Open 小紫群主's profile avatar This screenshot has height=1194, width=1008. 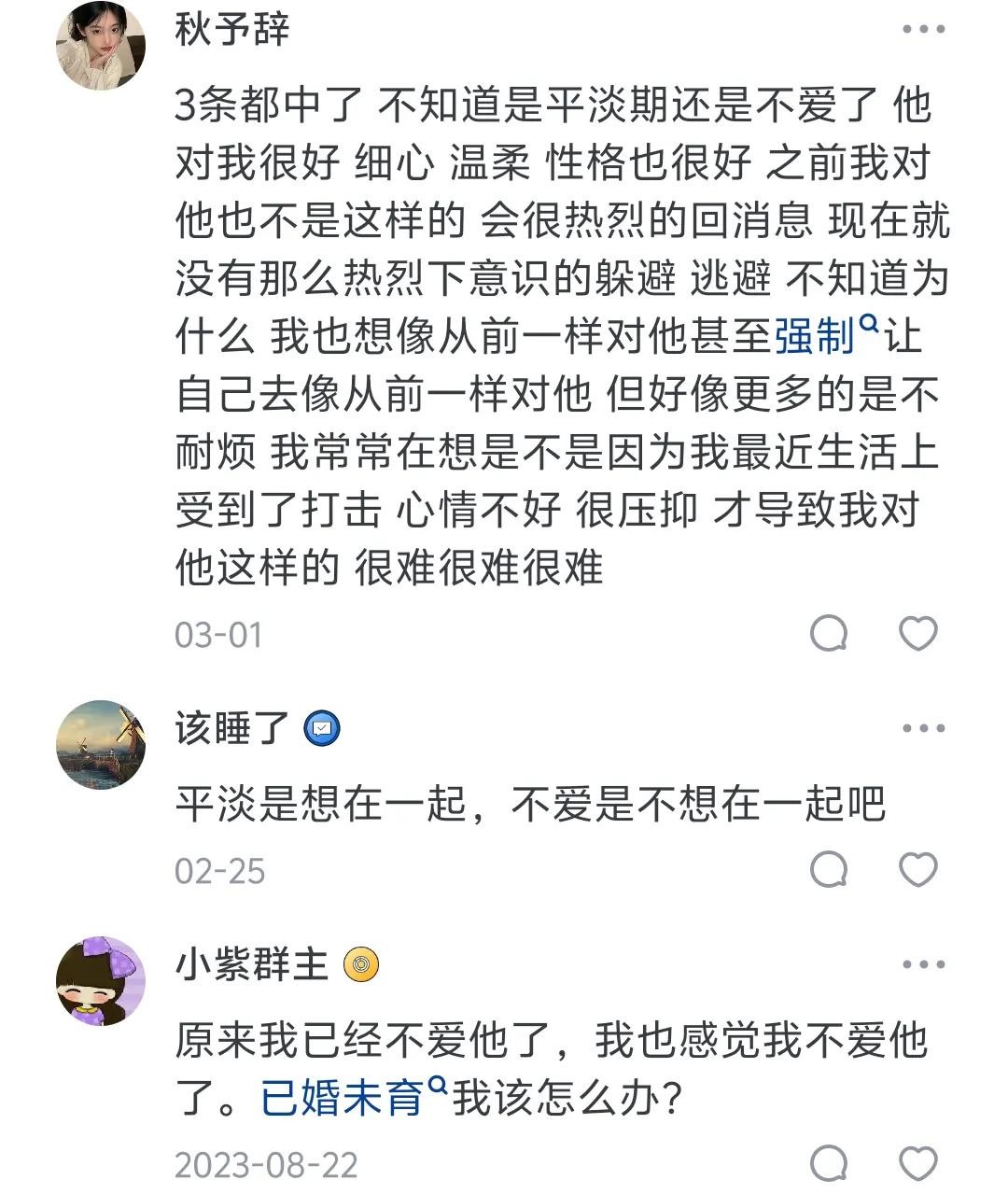[x=101, y=980]
